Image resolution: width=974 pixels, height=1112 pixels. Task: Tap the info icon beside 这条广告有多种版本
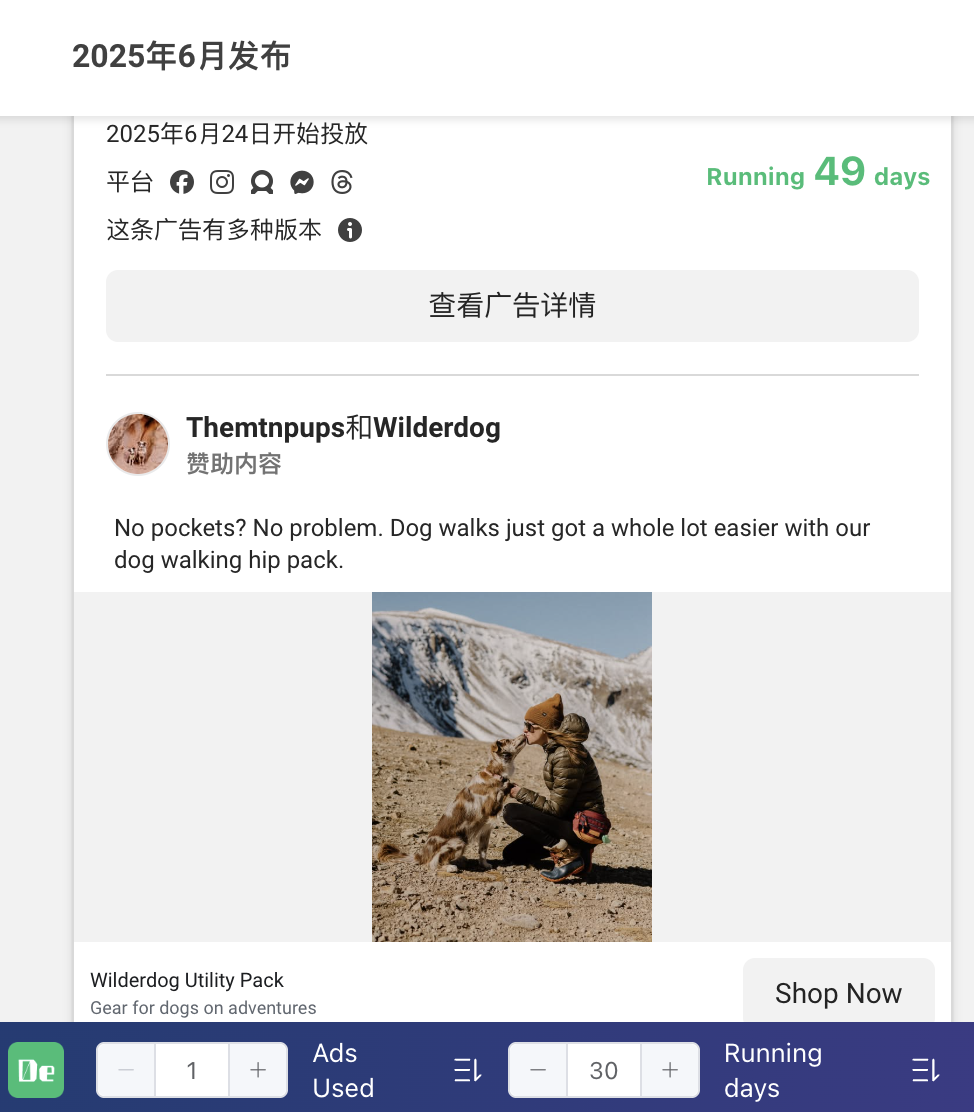349,230
